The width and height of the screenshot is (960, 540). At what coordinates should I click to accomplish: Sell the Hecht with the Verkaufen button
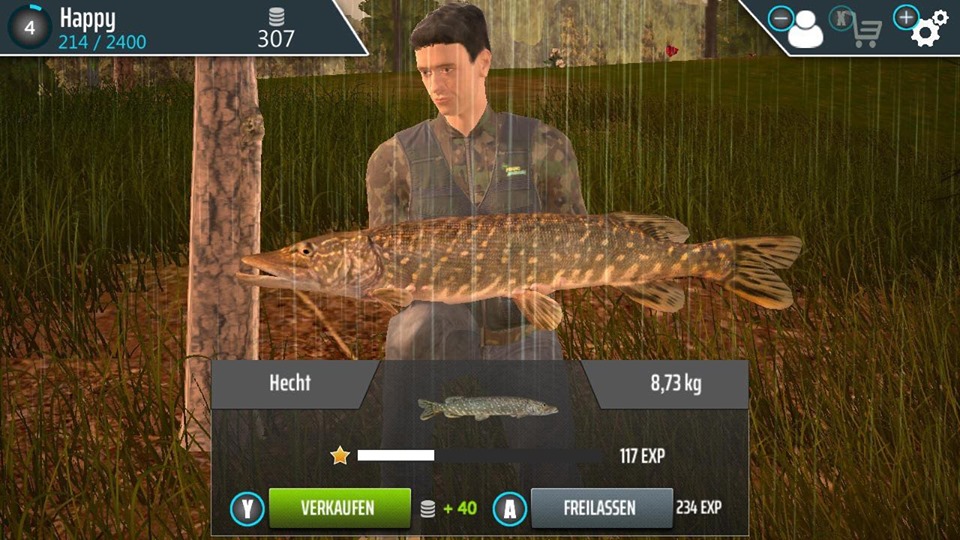coord(340,508)
